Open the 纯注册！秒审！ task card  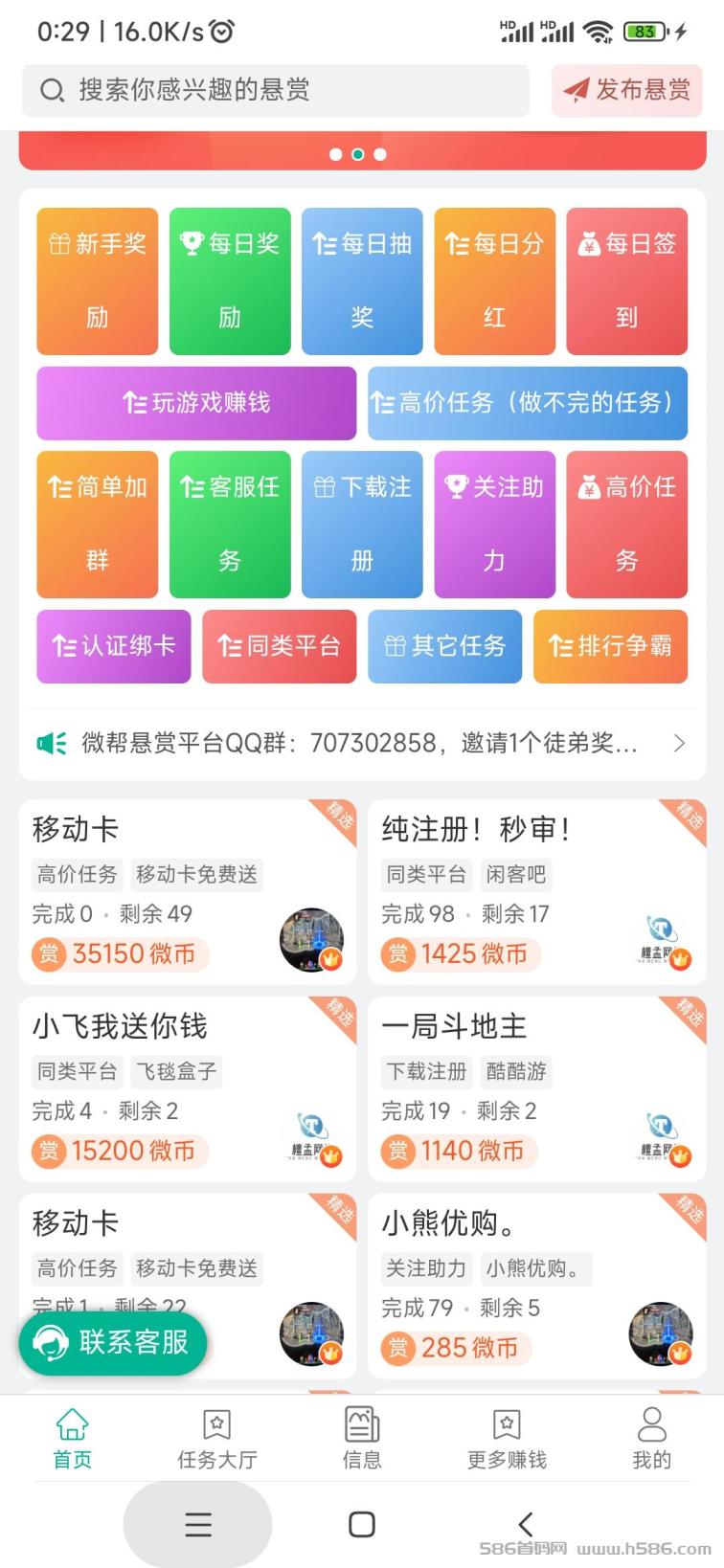[537, 892]
